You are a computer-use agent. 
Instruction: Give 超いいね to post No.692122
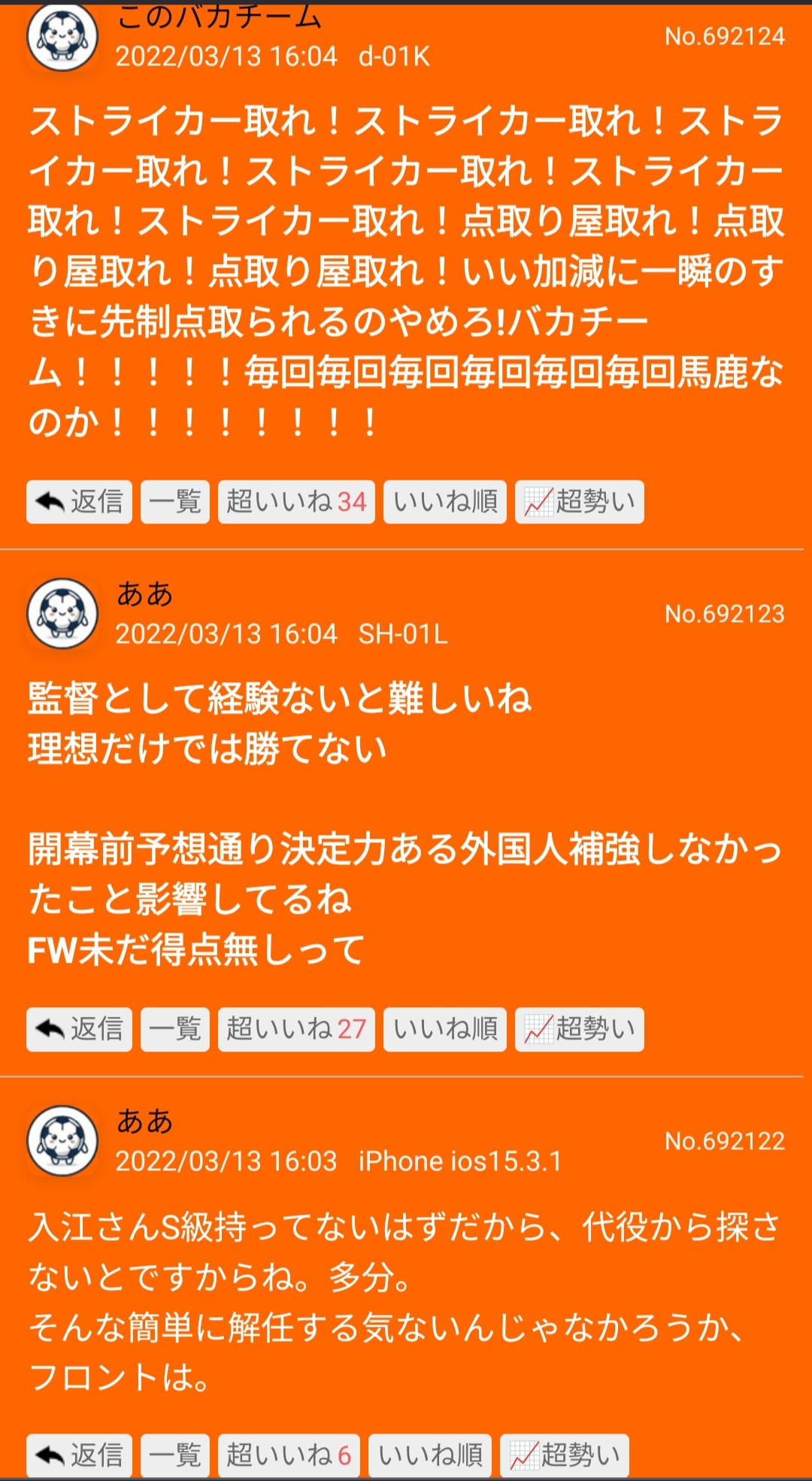coord(289,1455)
